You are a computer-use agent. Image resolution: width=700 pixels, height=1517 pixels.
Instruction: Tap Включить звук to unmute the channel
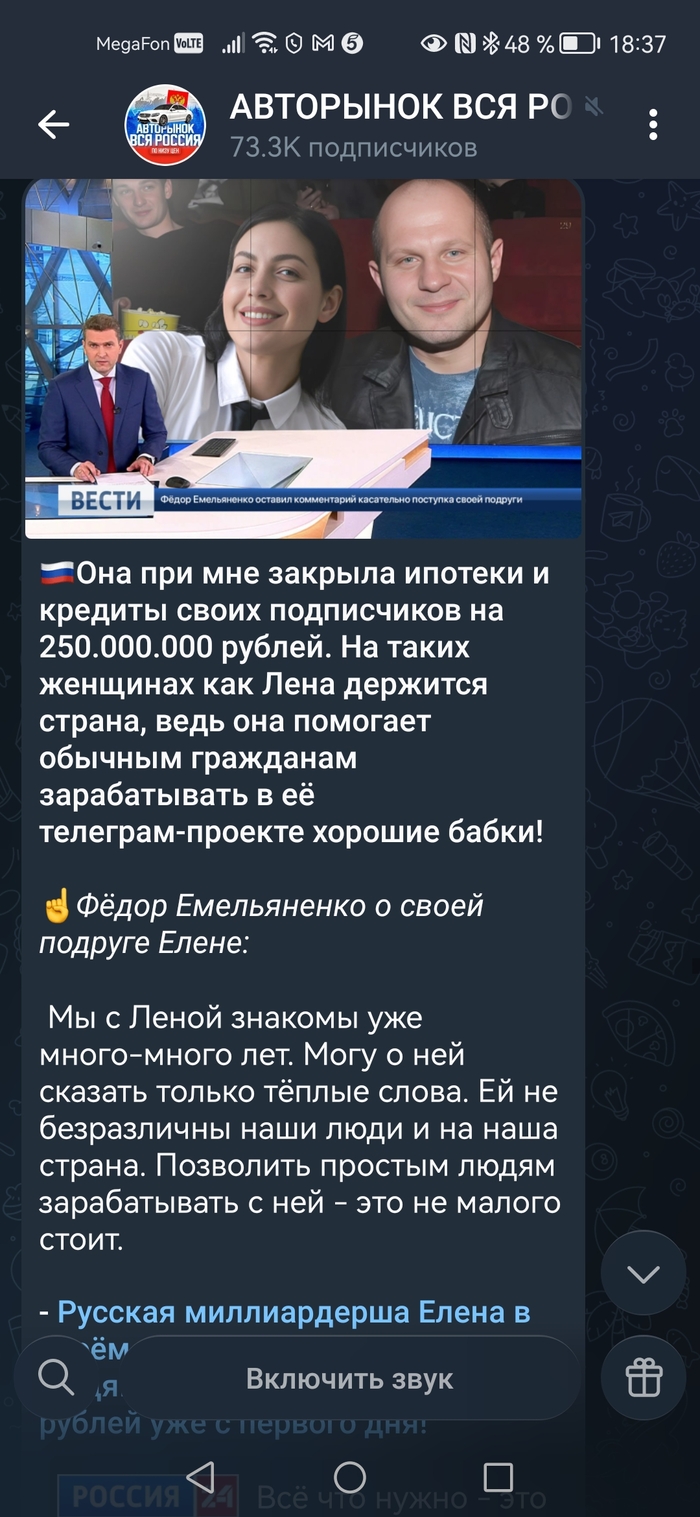pos(349,1379)
